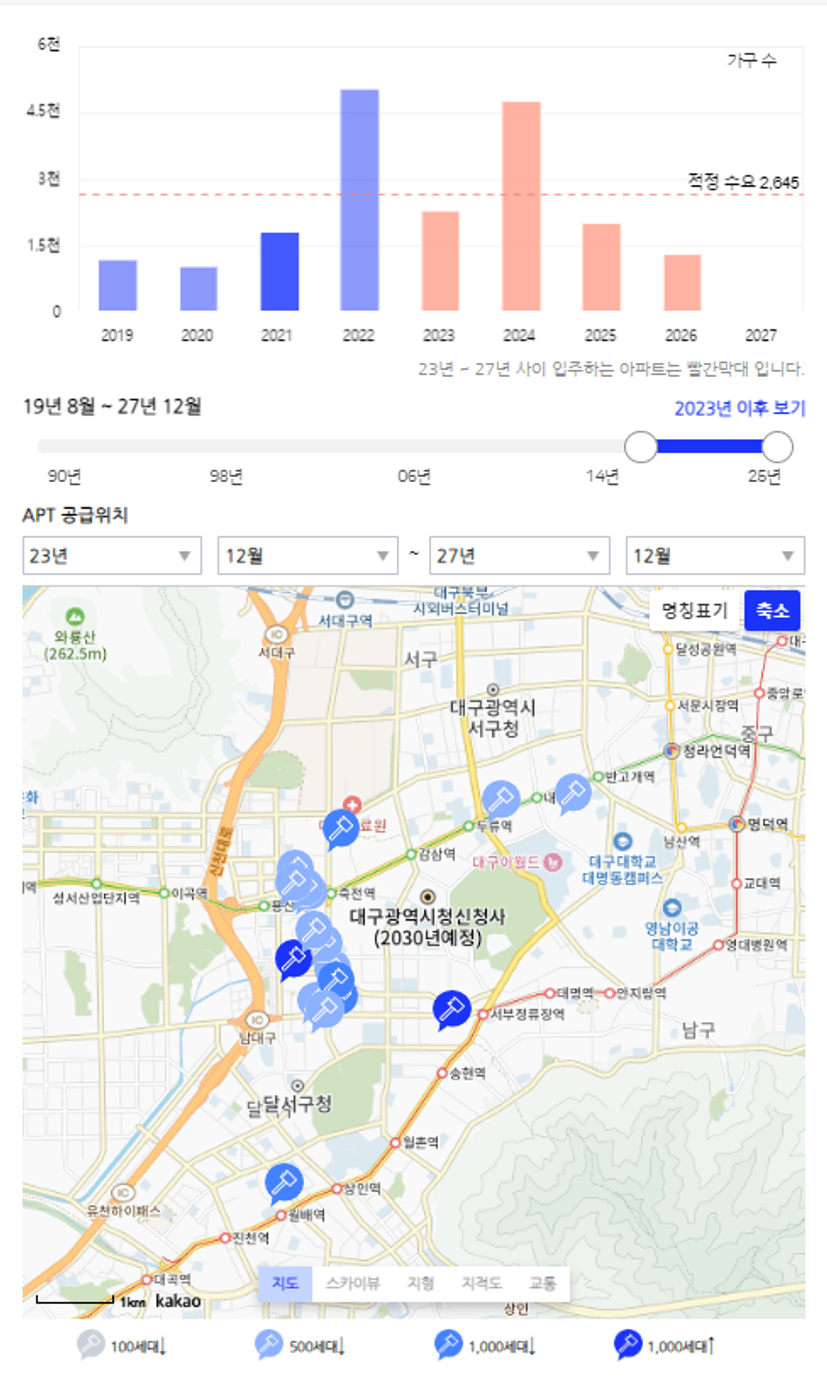Tap the 2023년 이후 보기 link
This screenshot has width=827, height=1378.
tap(739, 408)
